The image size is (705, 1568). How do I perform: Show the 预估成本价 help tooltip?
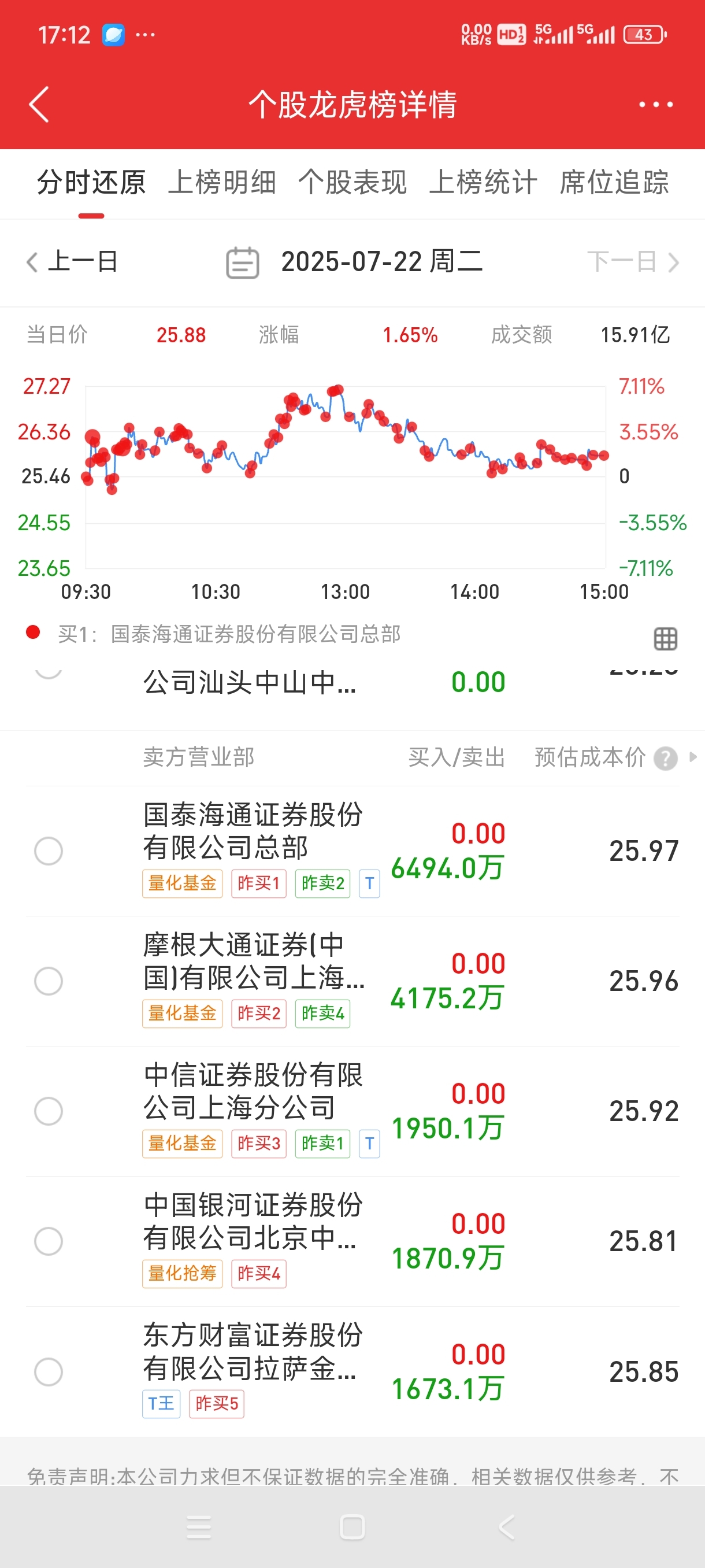point(666,759)
